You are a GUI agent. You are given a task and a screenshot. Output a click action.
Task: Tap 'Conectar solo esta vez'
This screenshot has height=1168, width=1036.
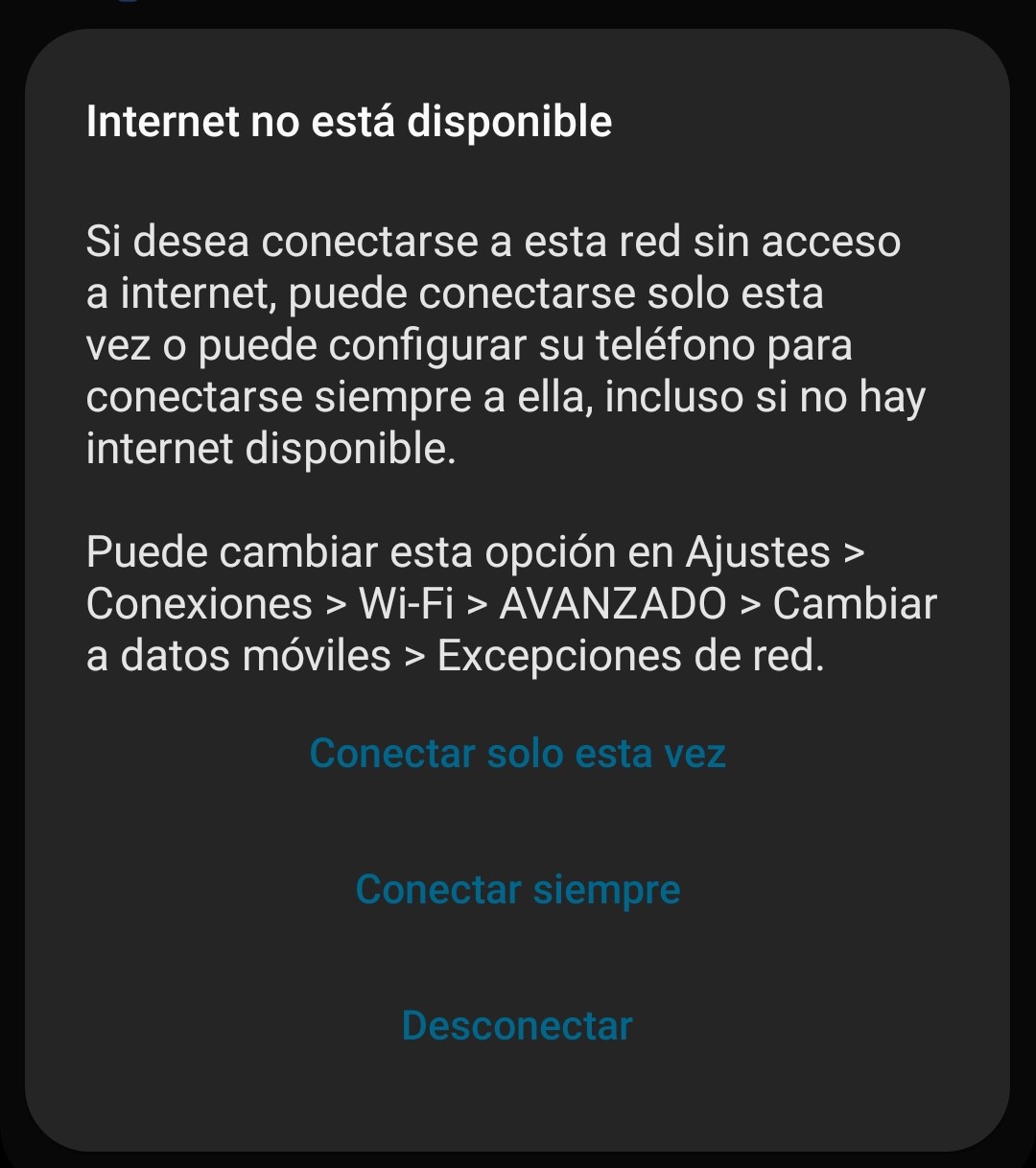coord(517,754)
